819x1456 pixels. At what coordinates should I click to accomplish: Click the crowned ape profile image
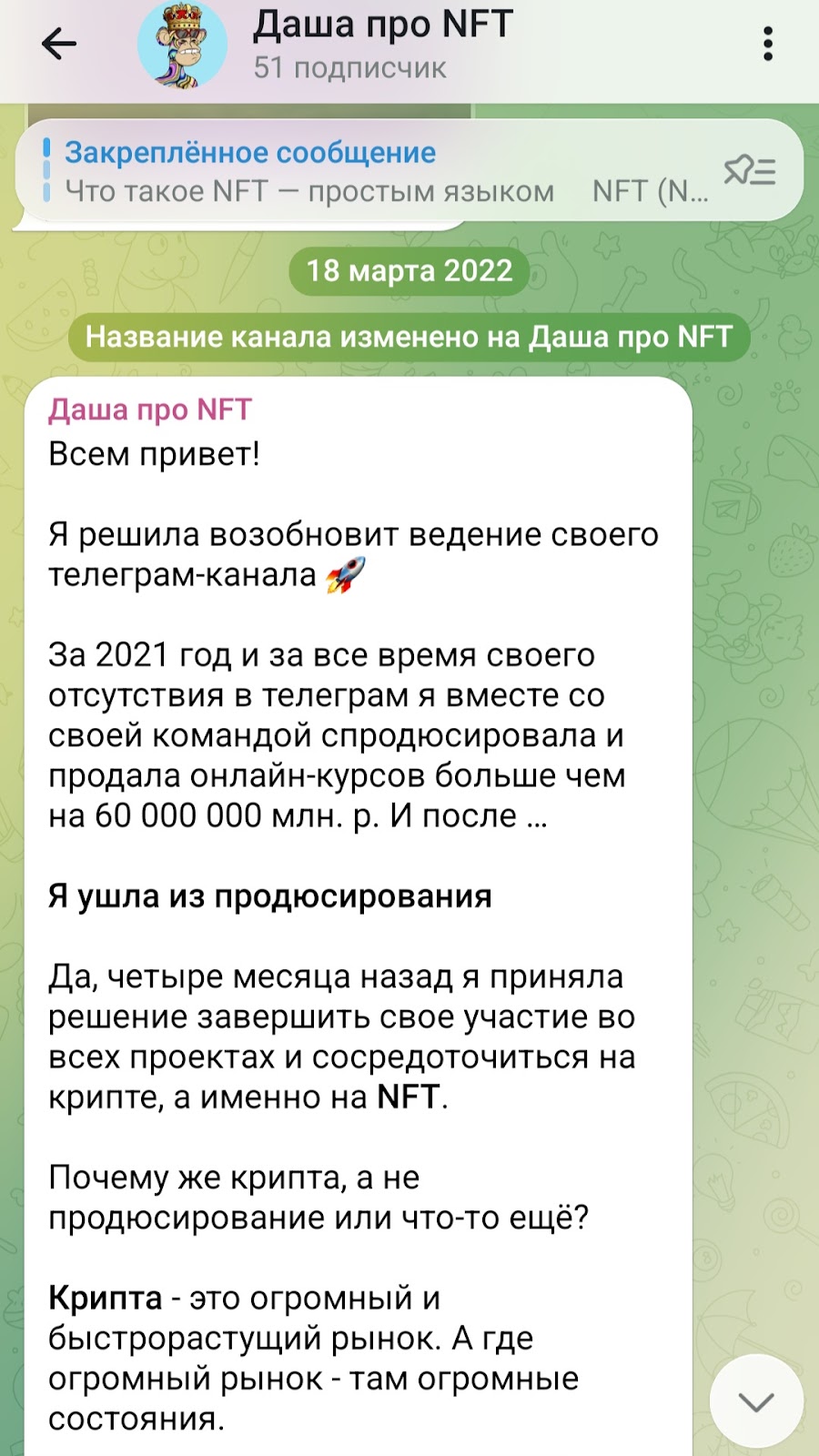tap(180, 45)
